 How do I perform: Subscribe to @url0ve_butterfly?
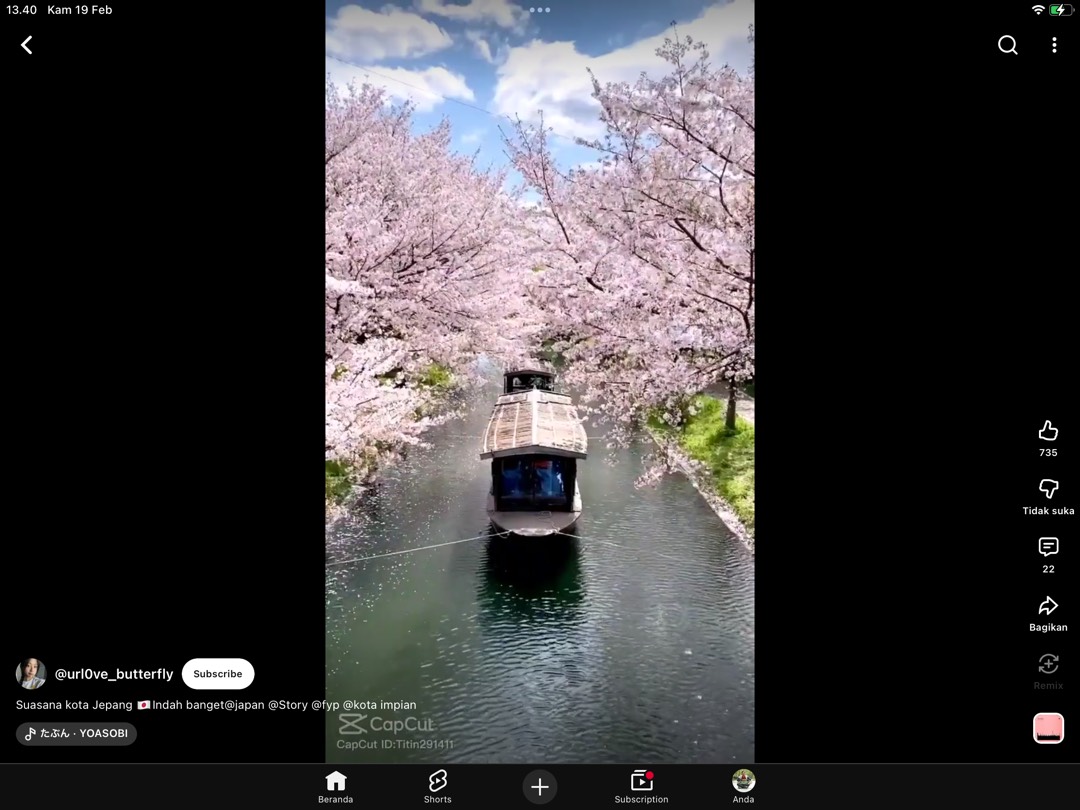(218, 674)
